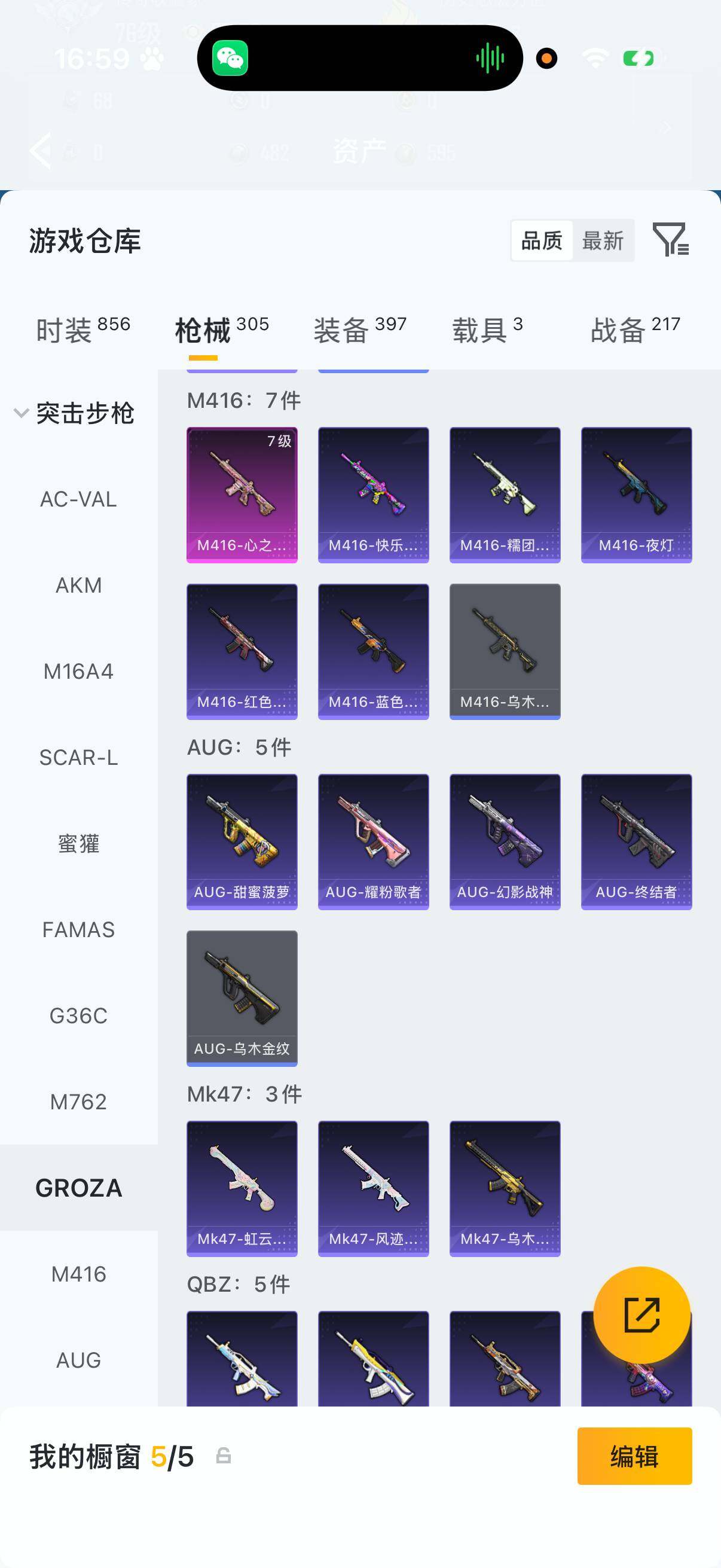Open the AUG-甜蜜菠萝 skin

tap(242, 842)
